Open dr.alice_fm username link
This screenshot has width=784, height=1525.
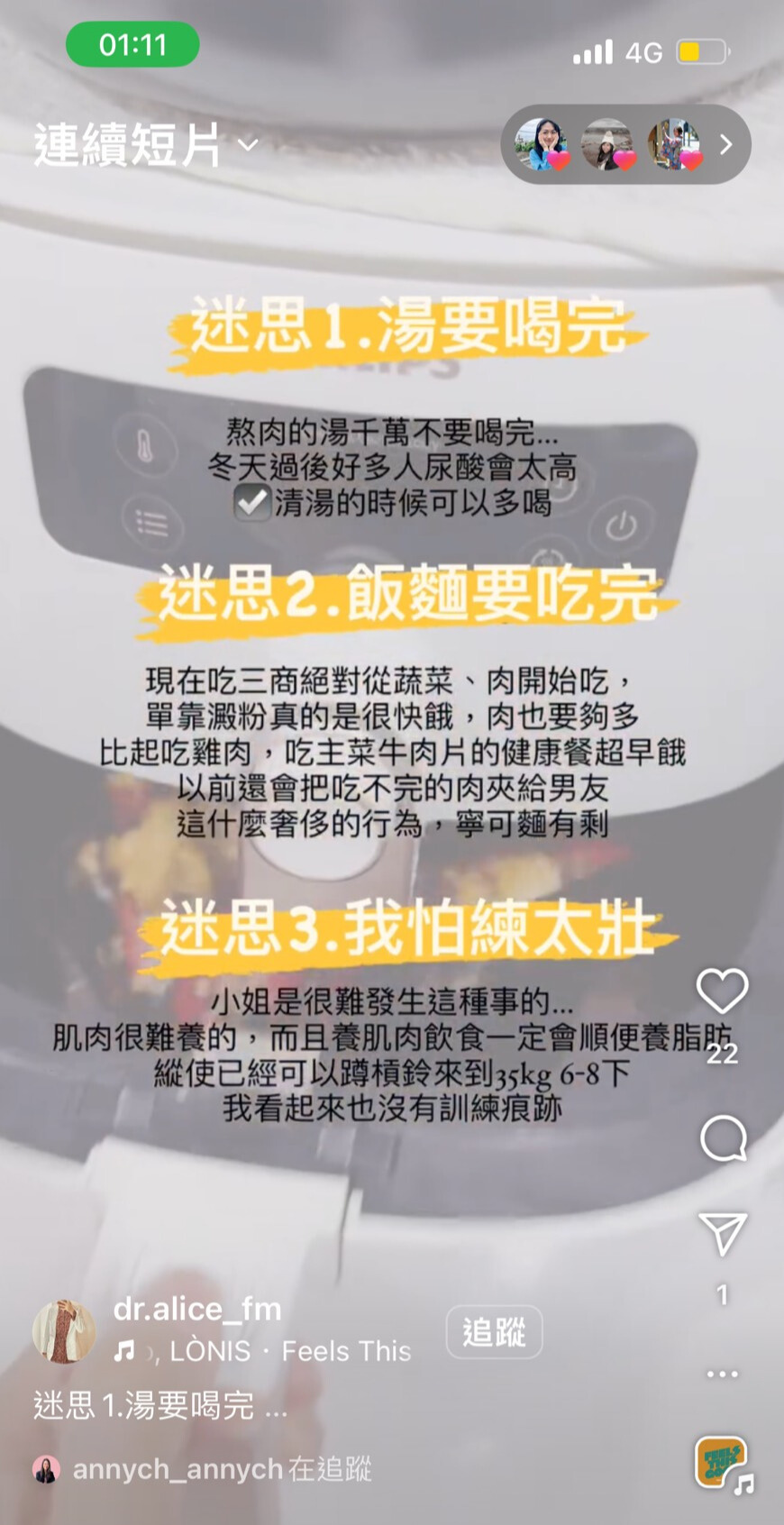197,1309
